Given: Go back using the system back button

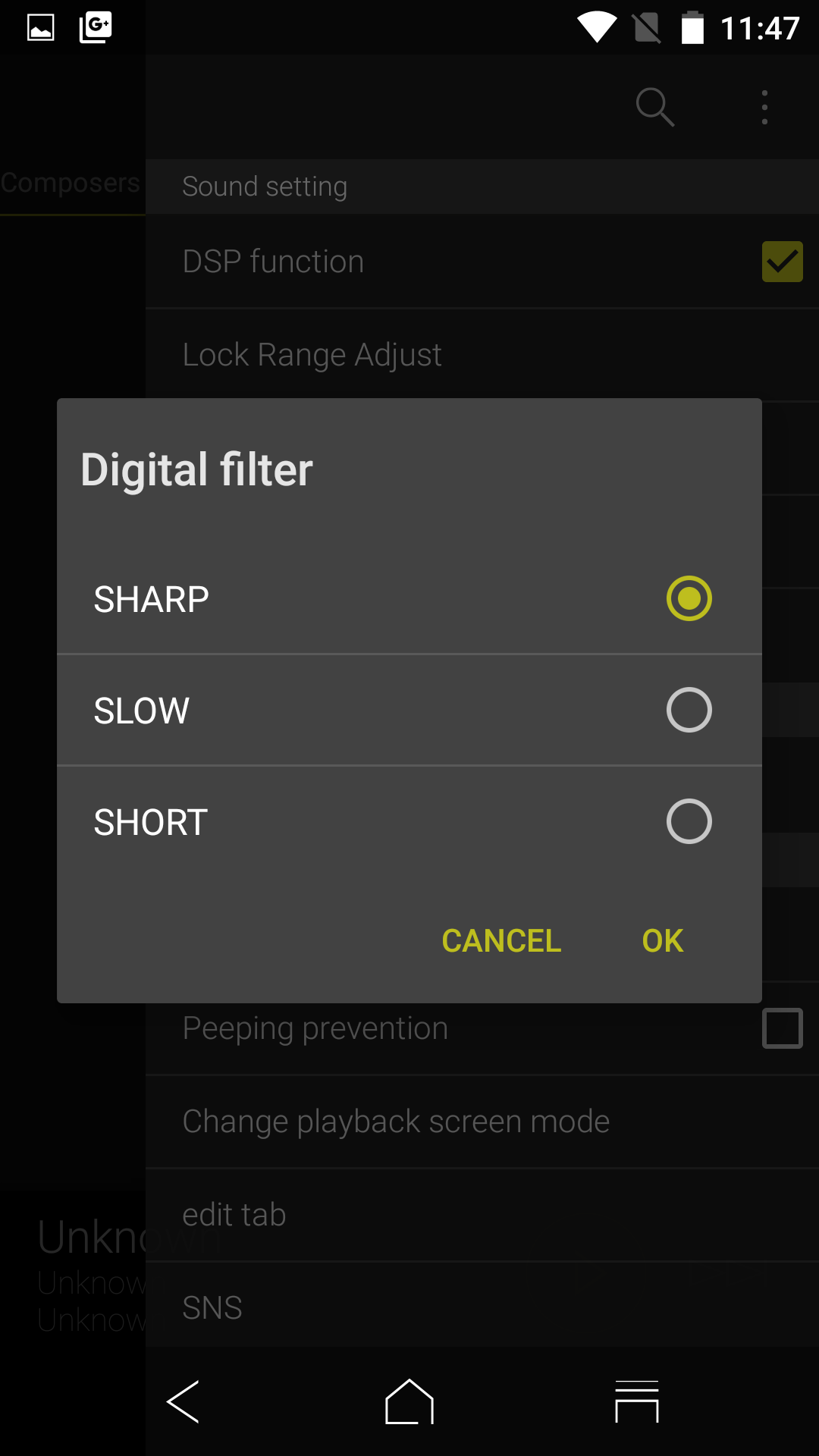Looking at the screenshot, I should click(183, 1401).
